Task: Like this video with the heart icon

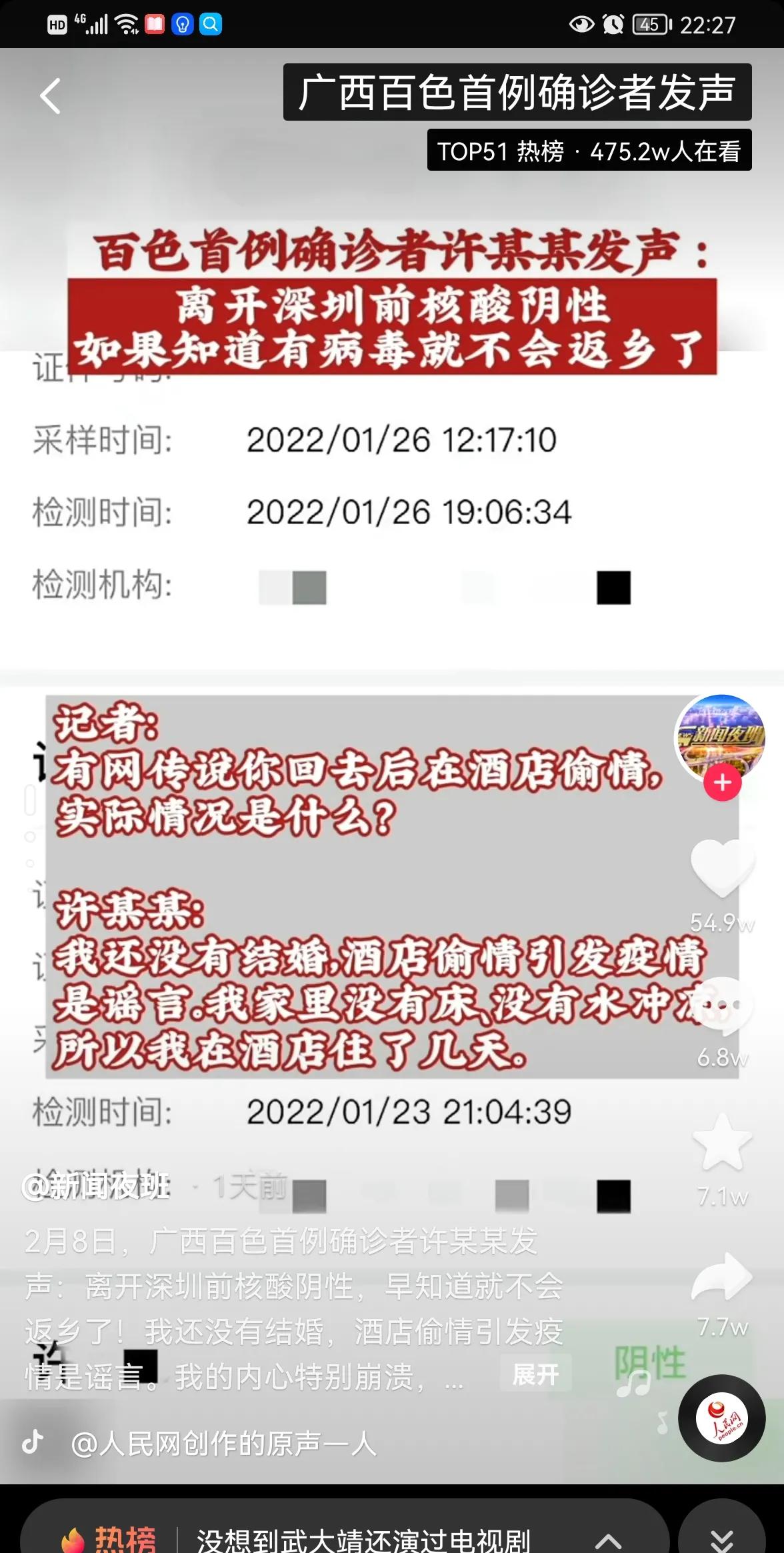Action: [722, 868]
